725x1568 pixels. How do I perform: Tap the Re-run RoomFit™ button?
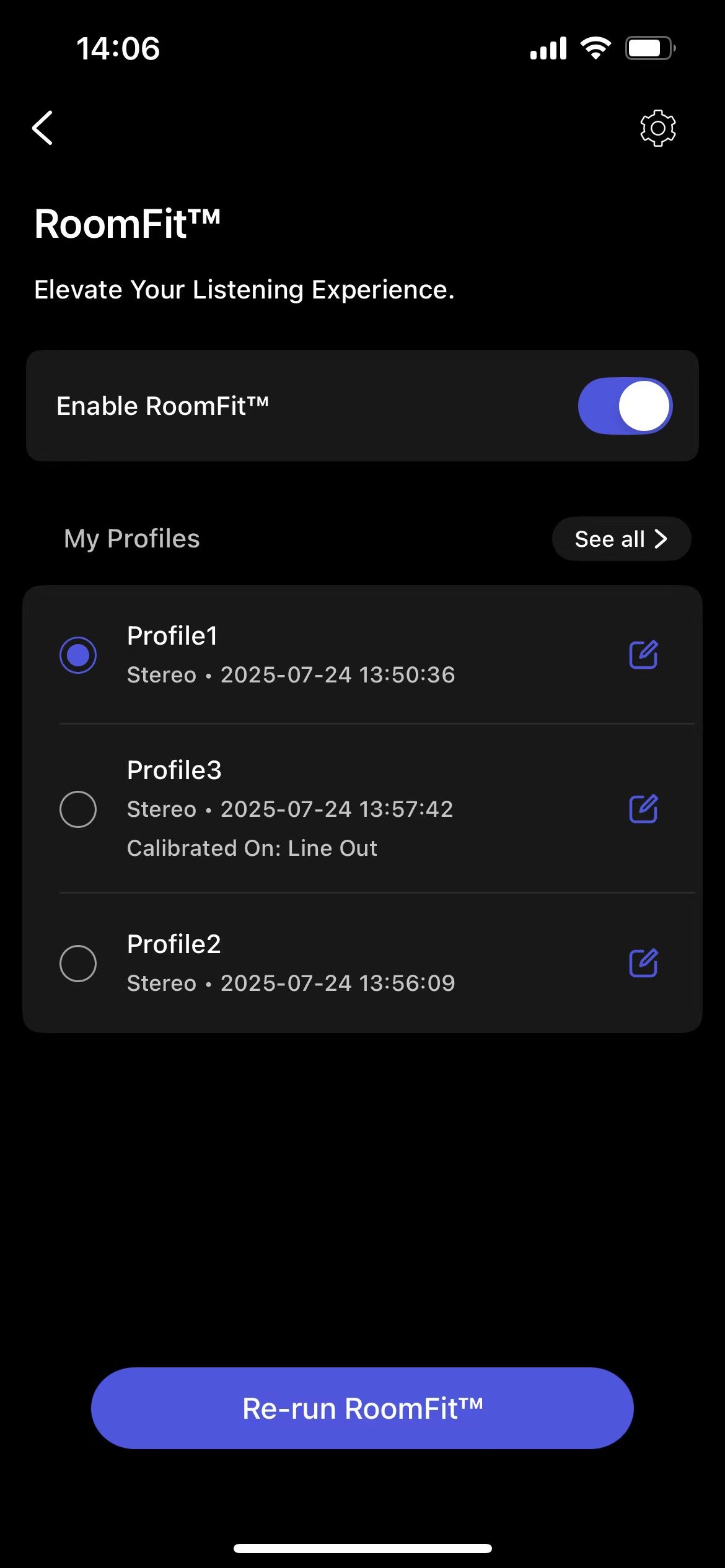point(362,1408)
